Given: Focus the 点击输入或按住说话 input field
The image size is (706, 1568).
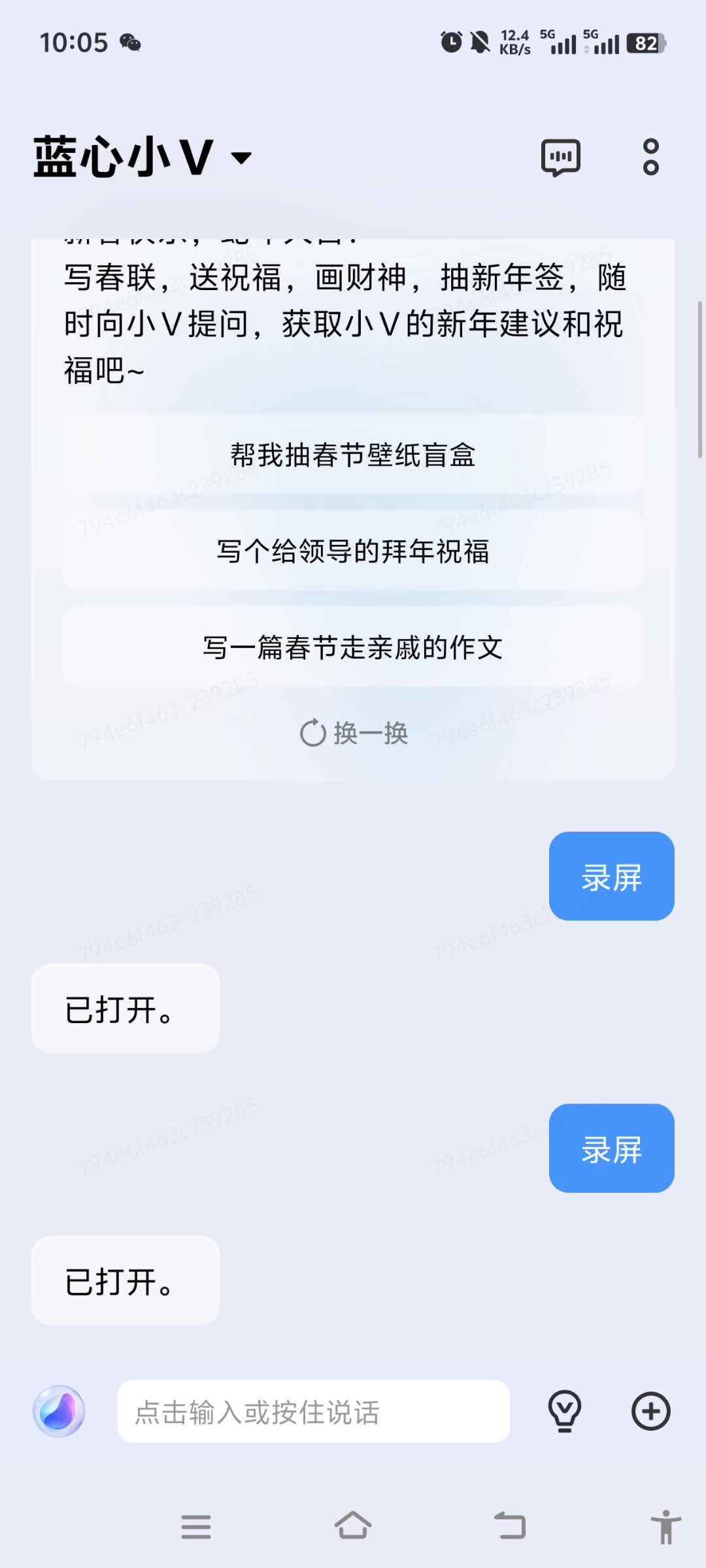Looking at the screenshot, I should pos(313,1411).
